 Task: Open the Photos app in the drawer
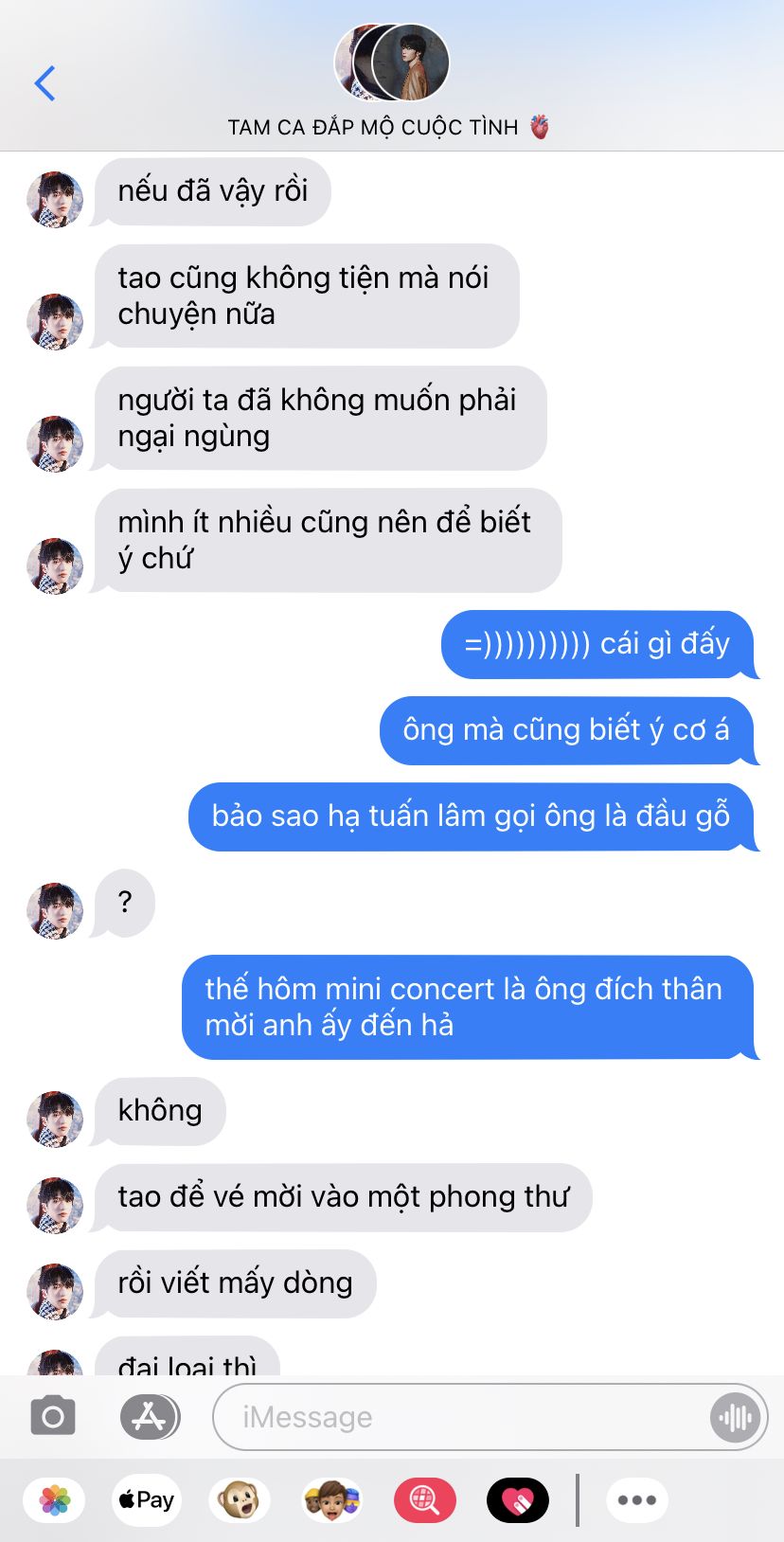pyautogui.click(x=55, y=1500)
